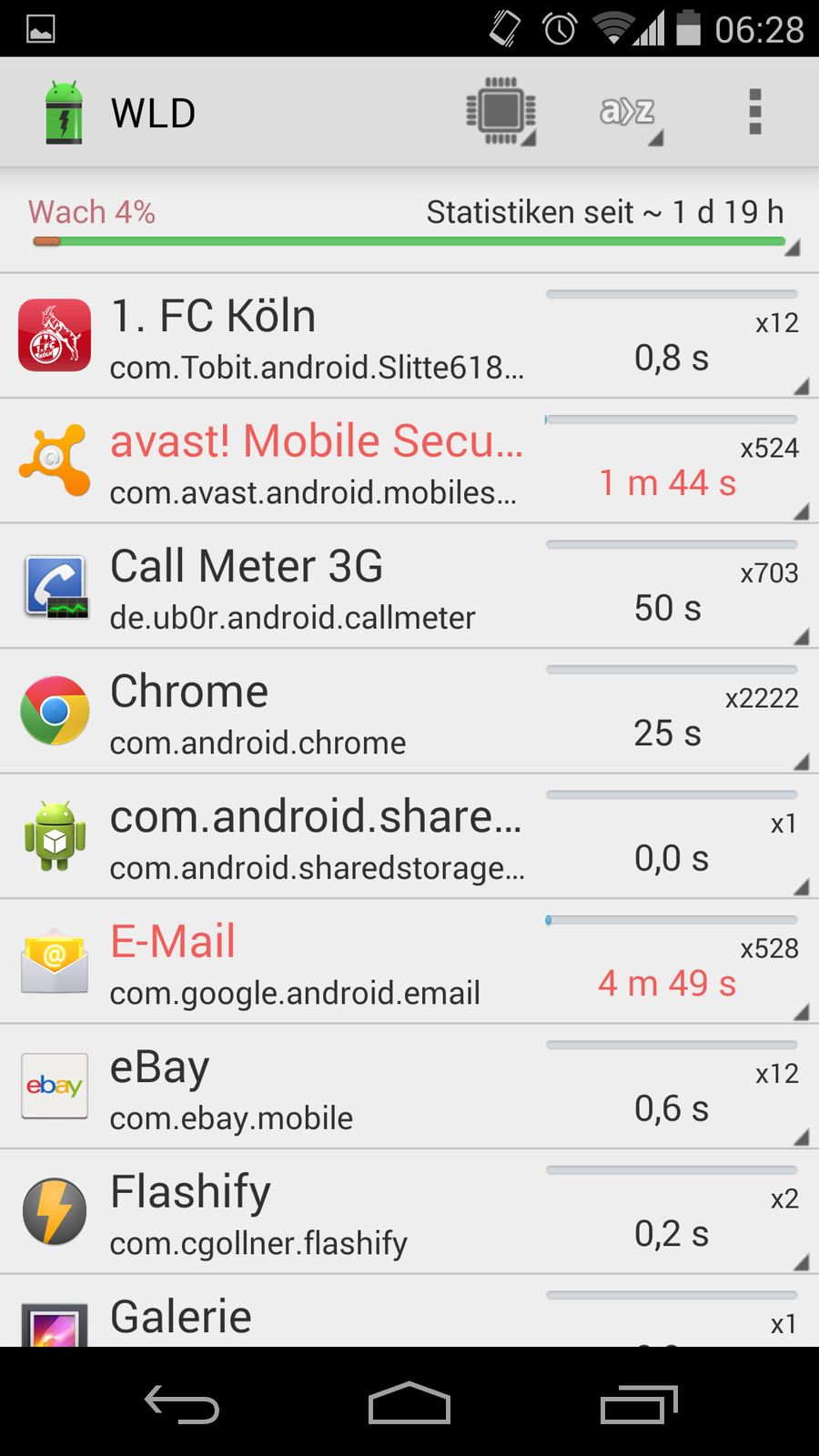Open the overflow menu

[x=754, y=112]
